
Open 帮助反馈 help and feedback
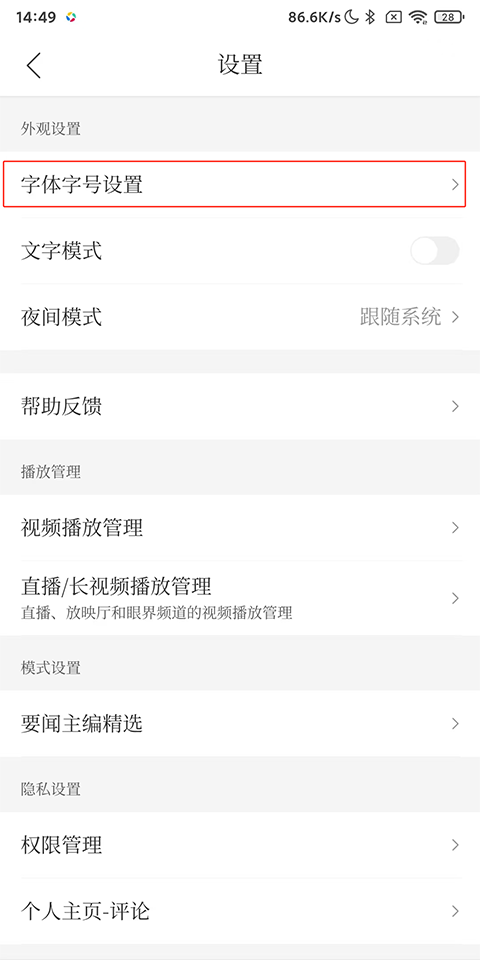point(240,407)
